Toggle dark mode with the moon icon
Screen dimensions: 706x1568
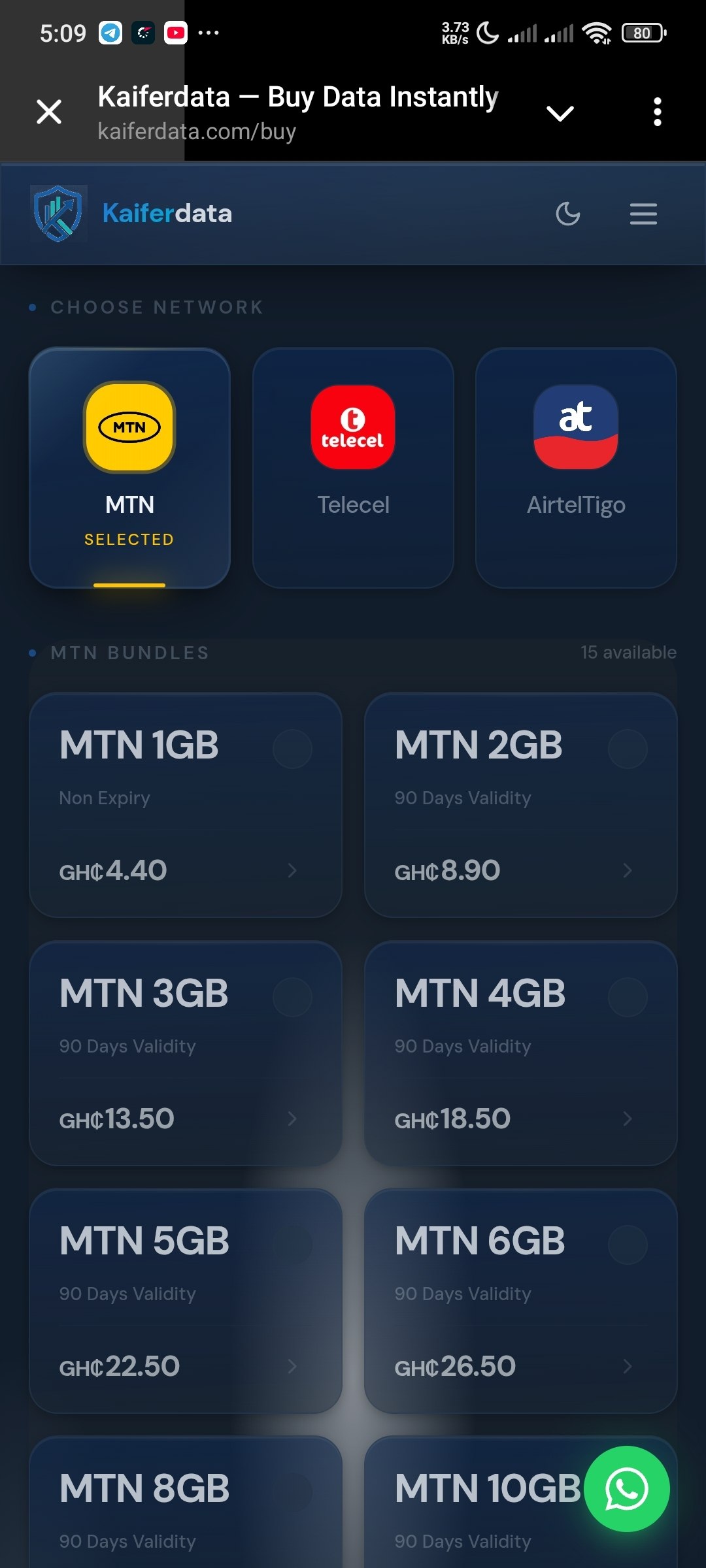pos(567,214)
